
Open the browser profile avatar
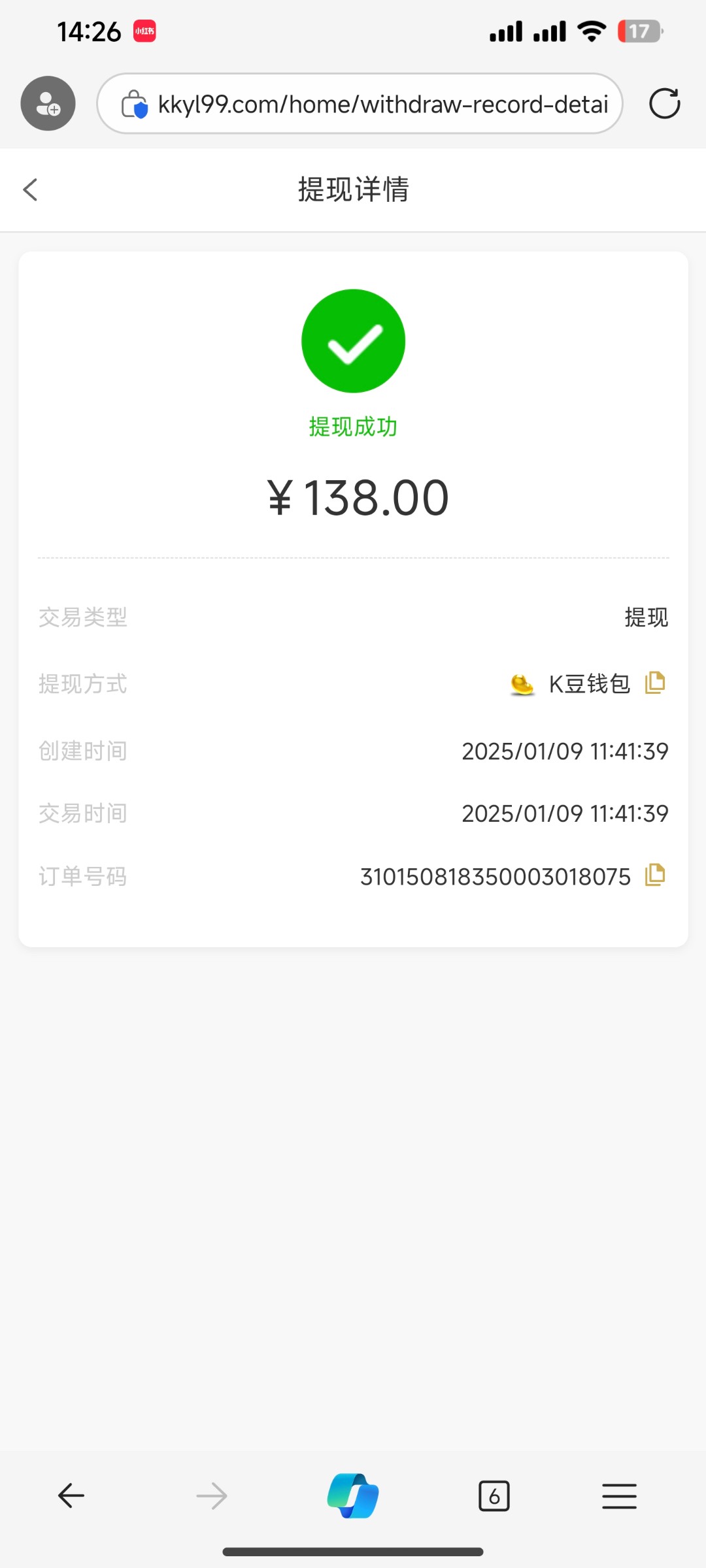(x=48, y=104)
